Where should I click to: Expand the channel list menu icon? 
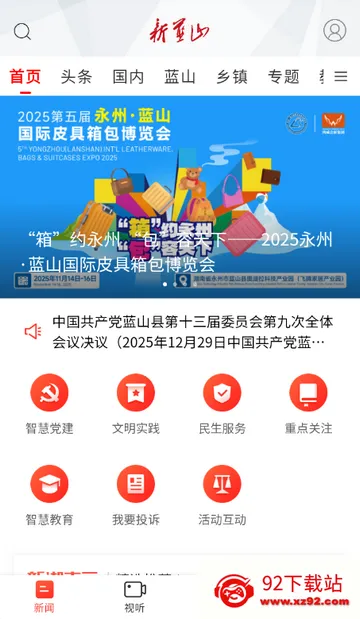click(x=341, y=76)
